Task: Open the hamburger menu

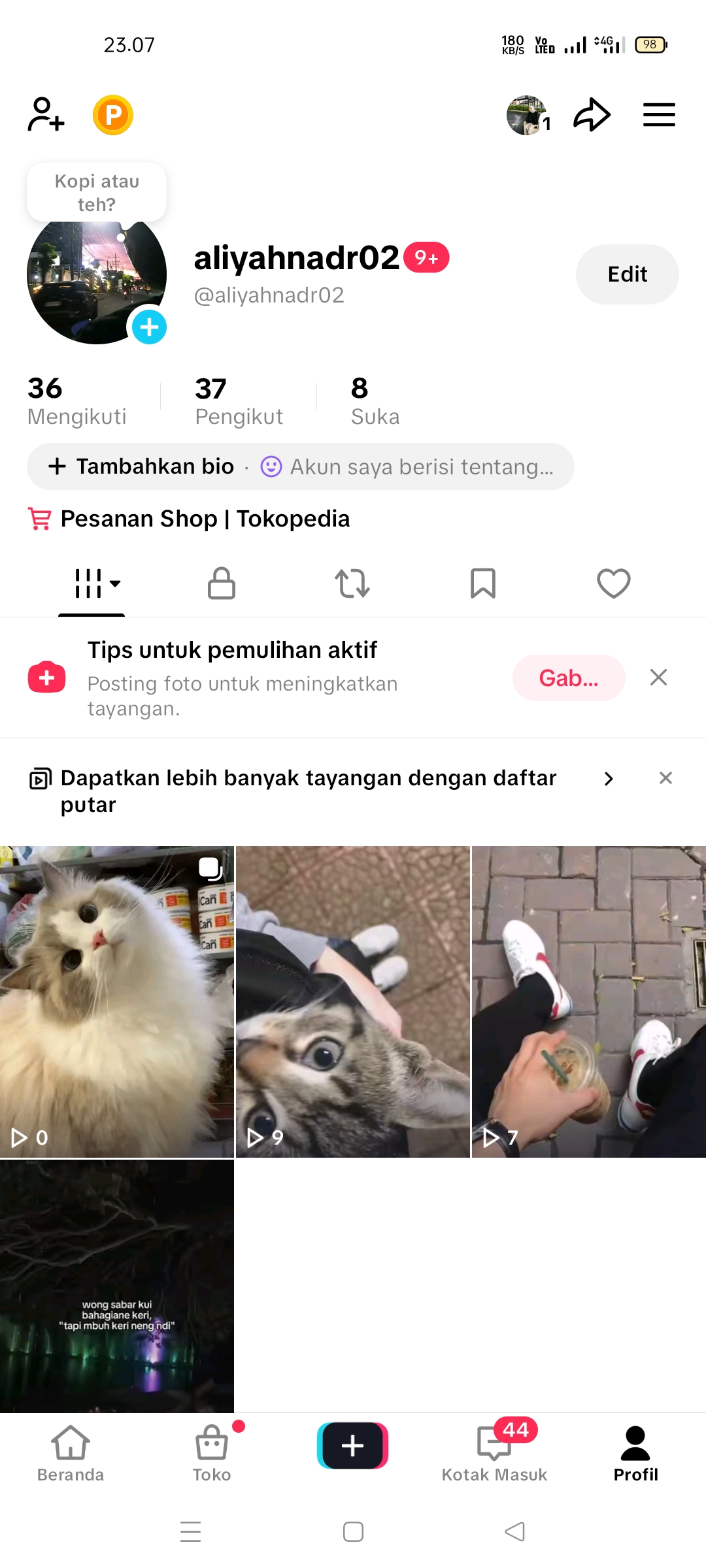Action: click(x=659, y=115)
